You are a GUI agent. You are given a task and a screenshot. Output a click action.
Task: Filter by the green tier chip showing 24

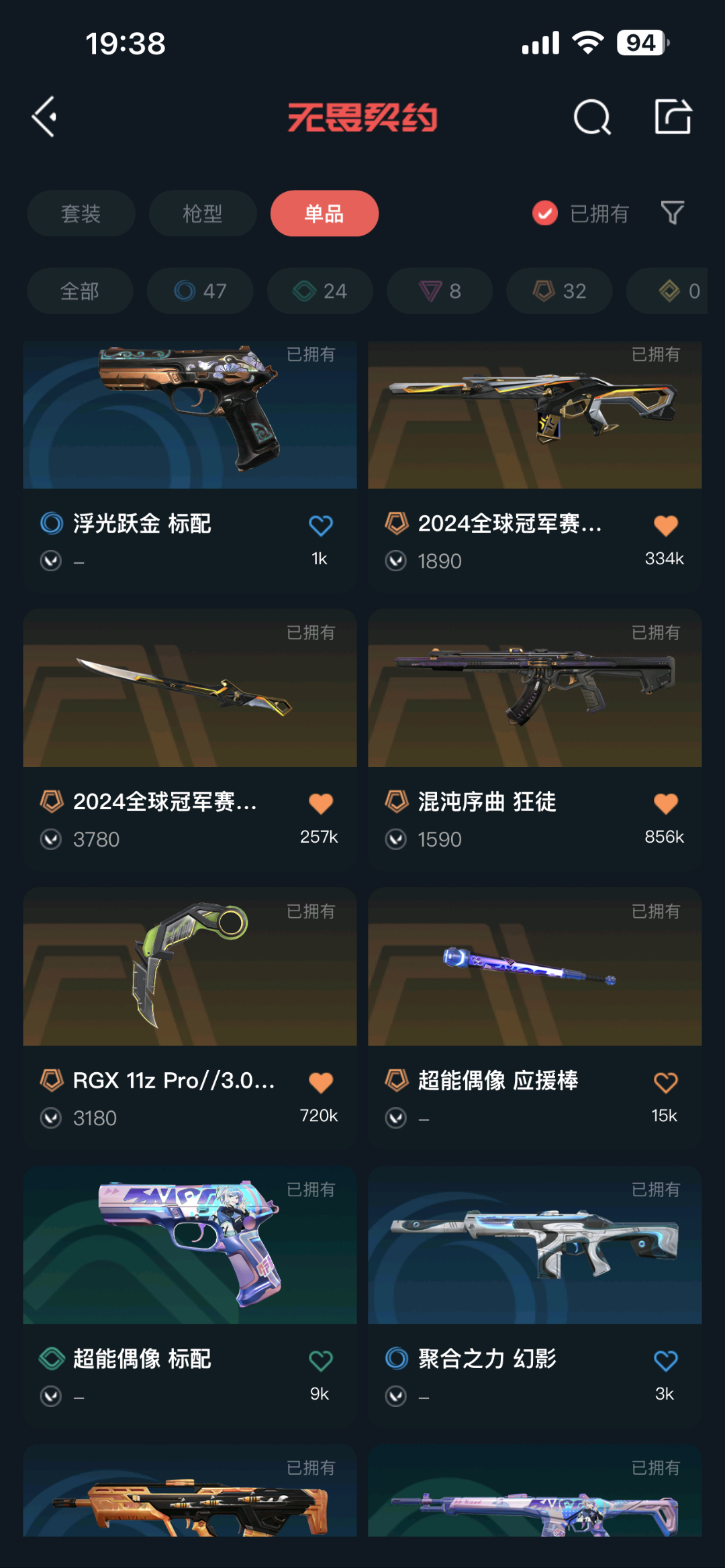point(320,291)
